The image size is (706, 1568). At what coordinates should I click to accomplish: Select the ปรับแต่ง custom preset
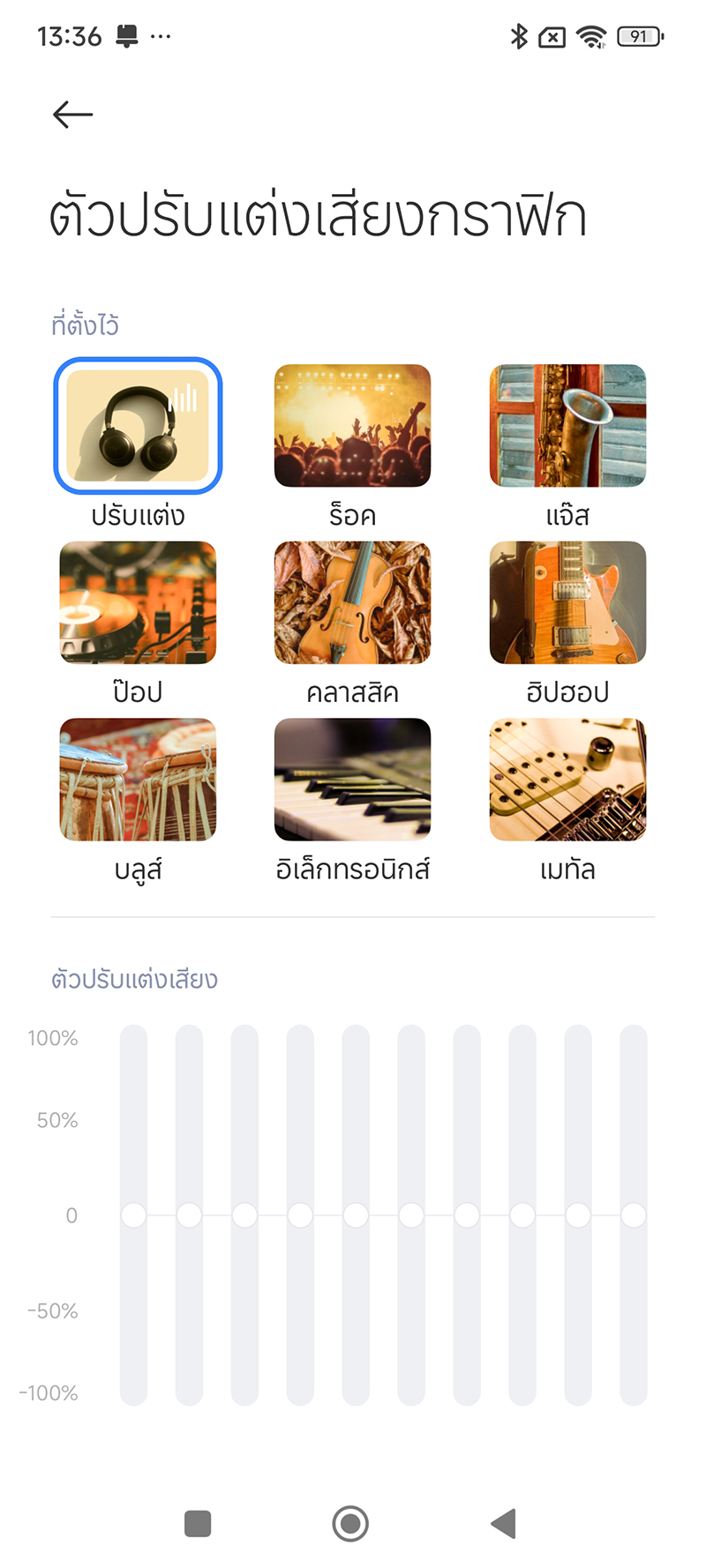point(138,426)
